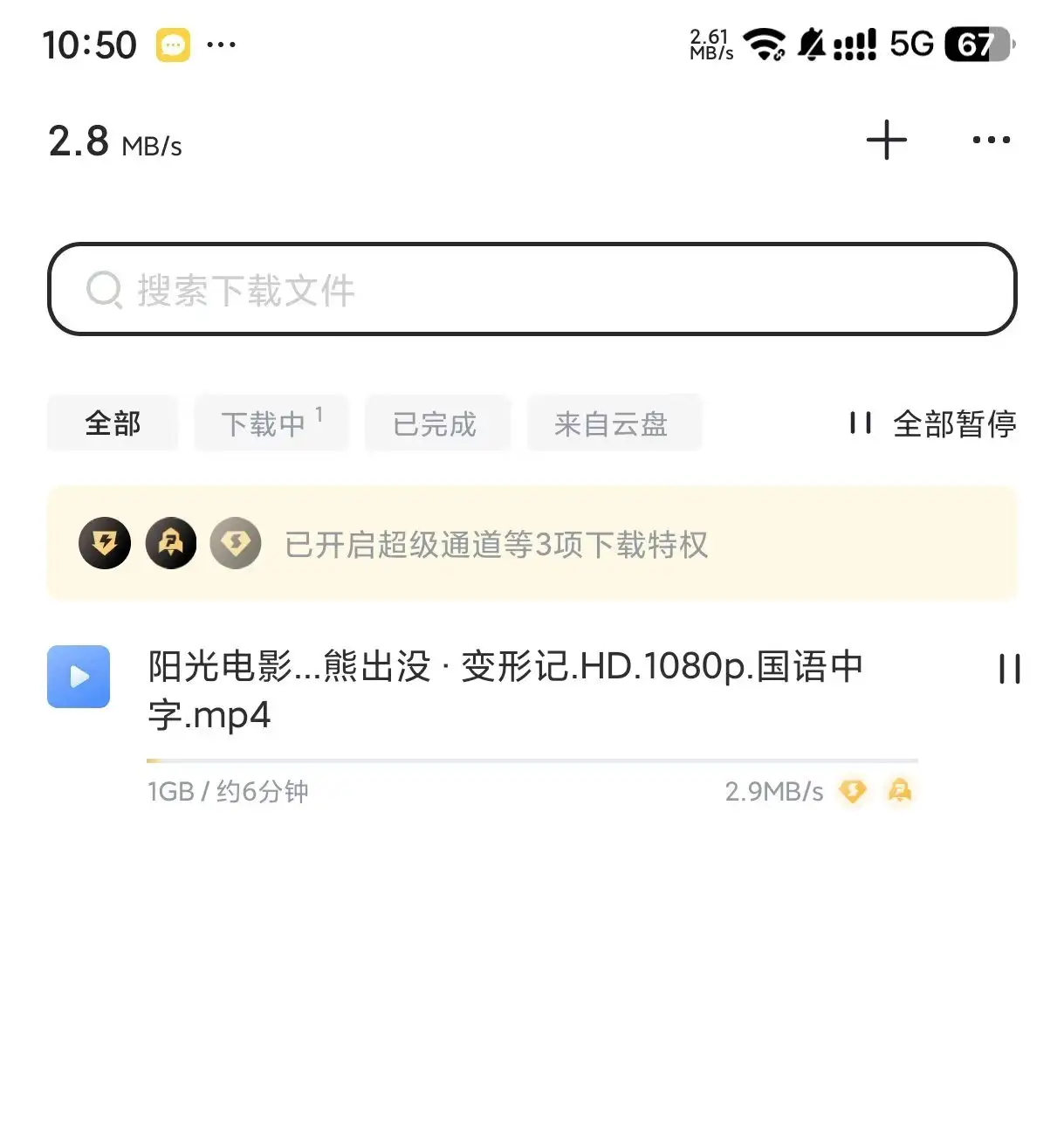Open the add new download button
This screenshot has width=1064, height=1142.
coord(887,140)
